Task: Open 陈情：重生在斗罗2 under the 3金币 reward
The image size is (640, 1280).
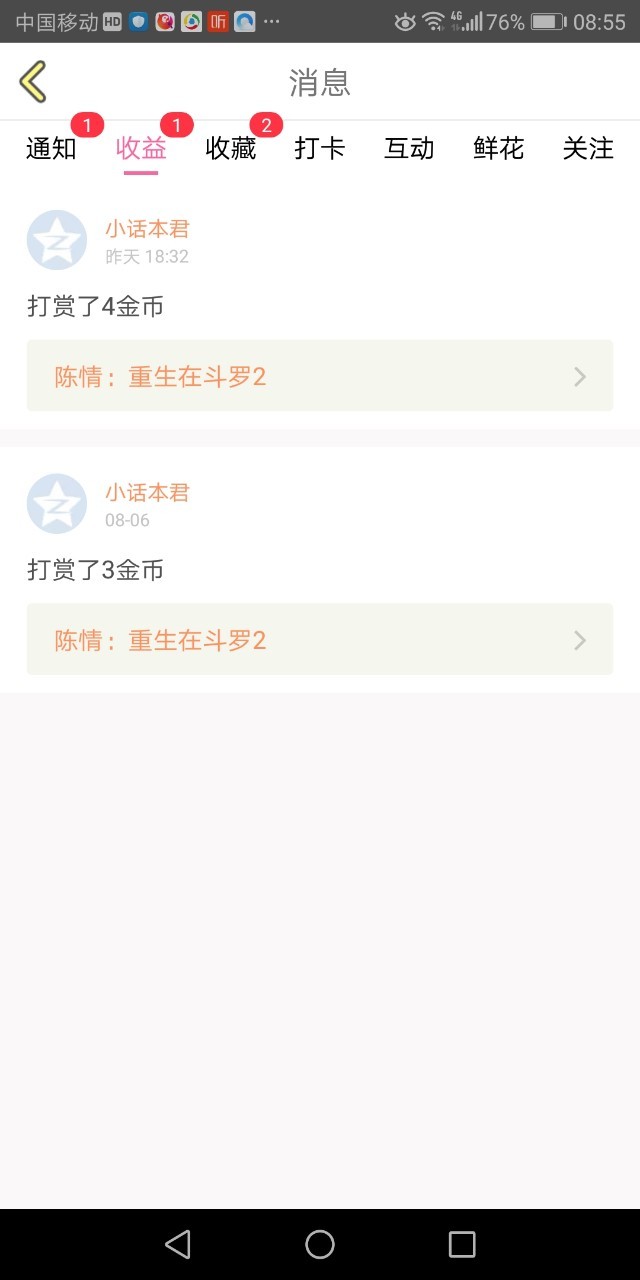Action: click(320, 639)
